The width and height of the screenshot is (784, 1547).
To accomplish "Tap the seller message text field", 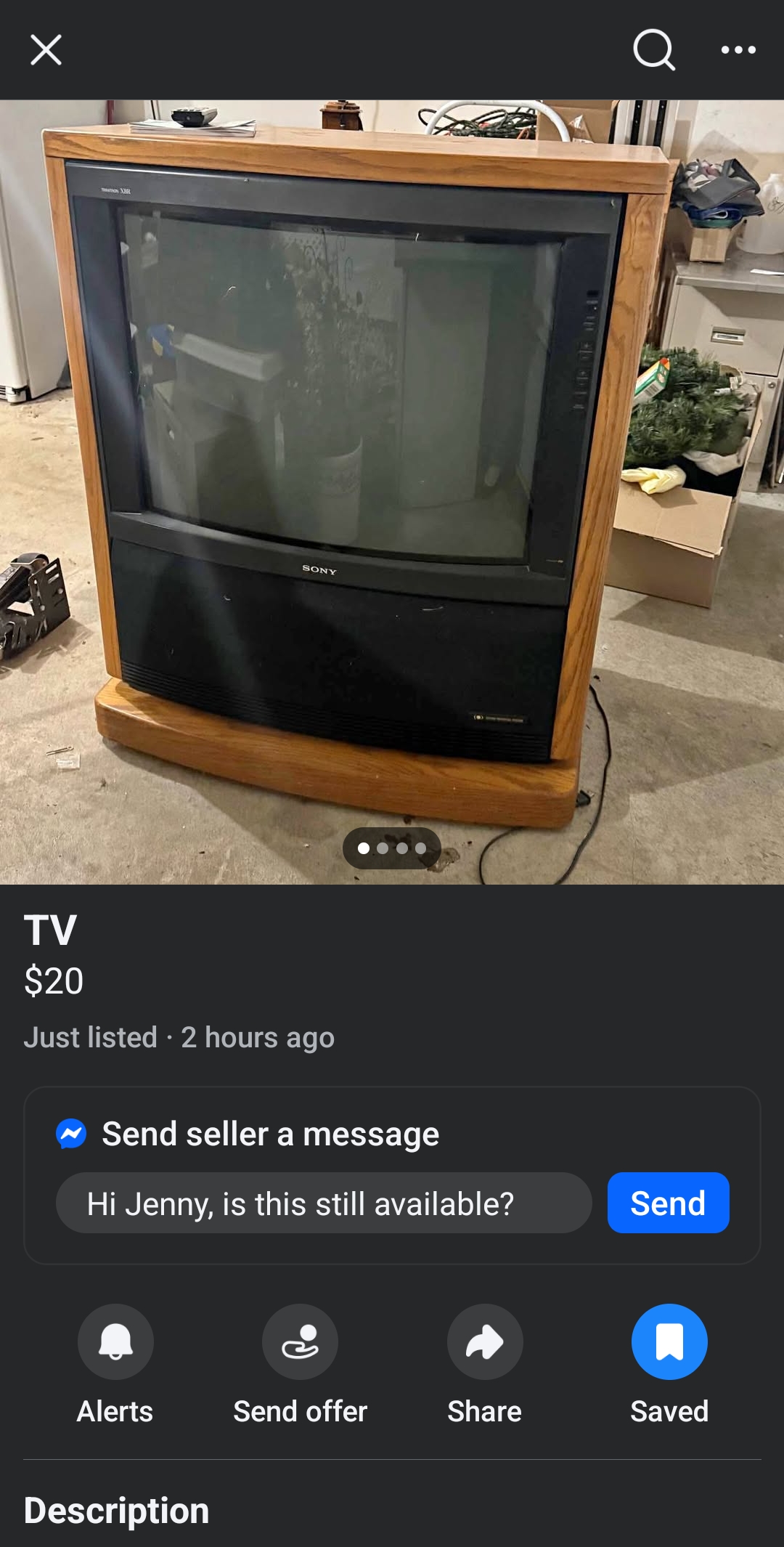I will pos(324,1203).
